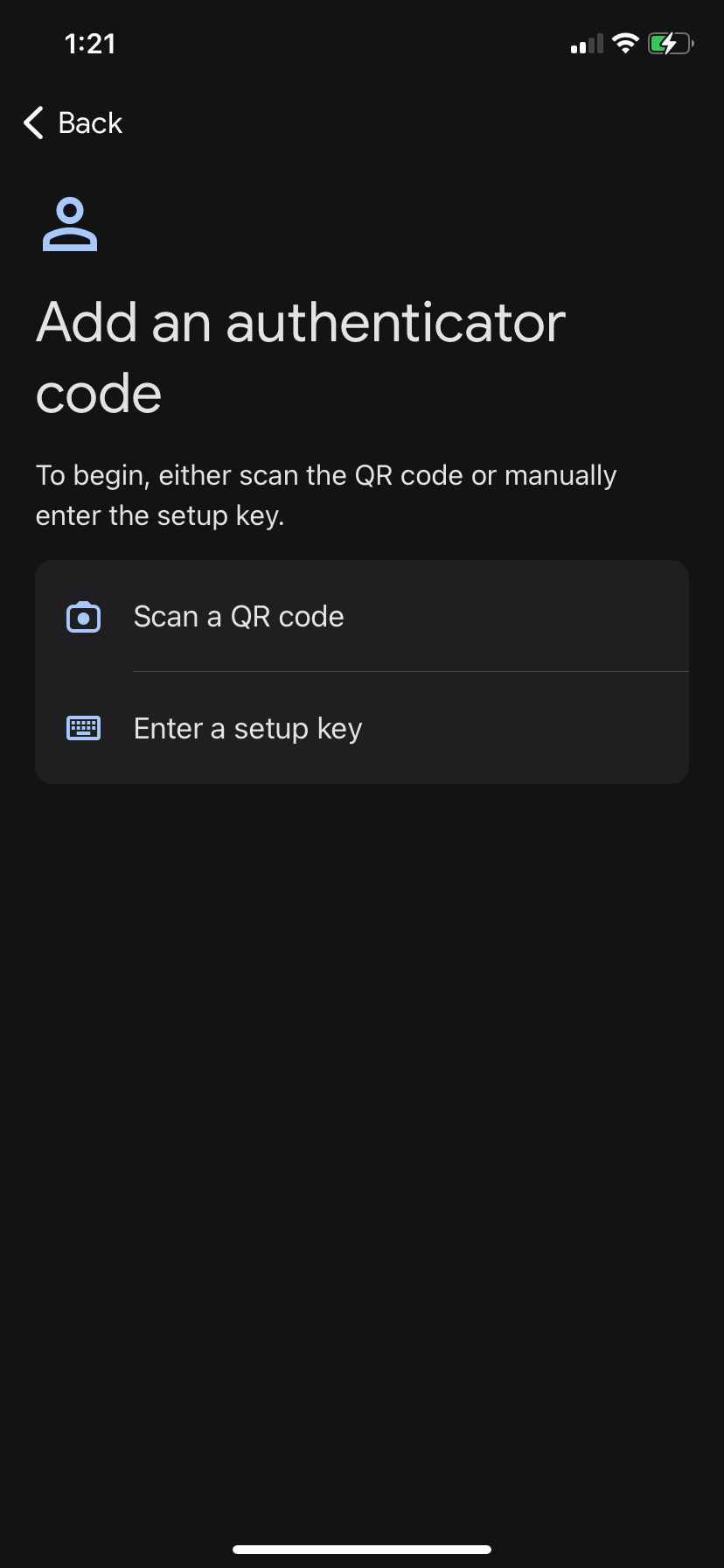
Task: Tap the options card containing setup methods
Action: (x=362, y=672)
